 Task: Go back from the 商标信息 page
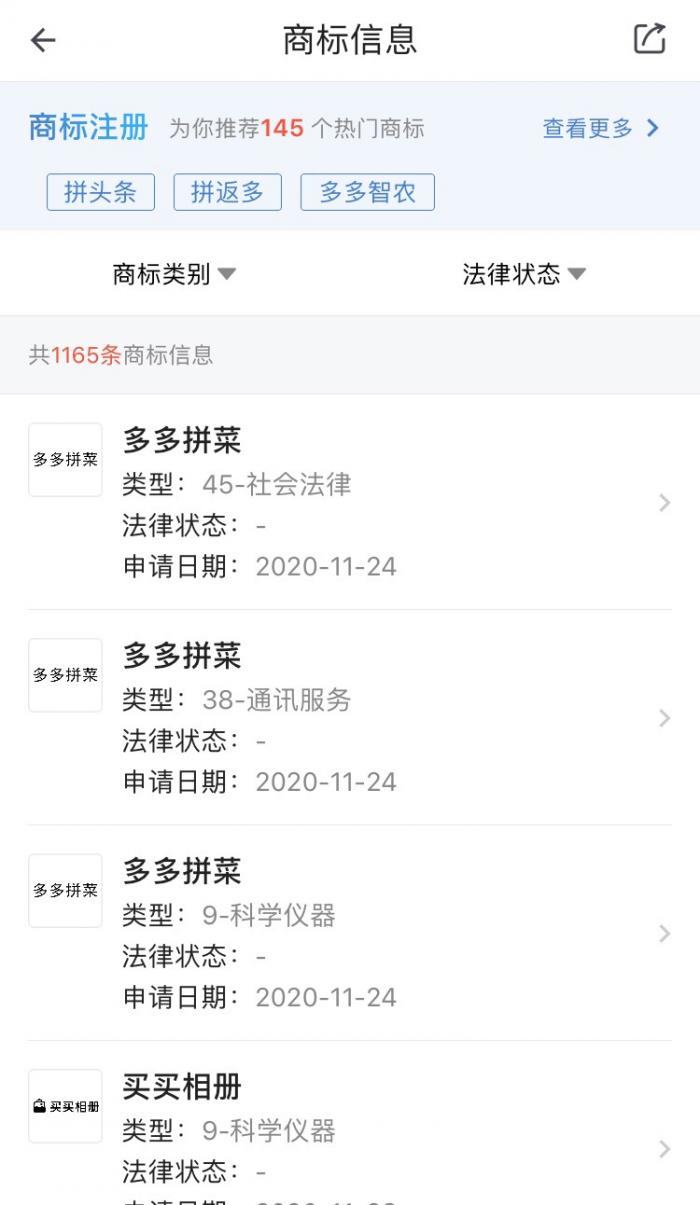[x=43, y=40]
